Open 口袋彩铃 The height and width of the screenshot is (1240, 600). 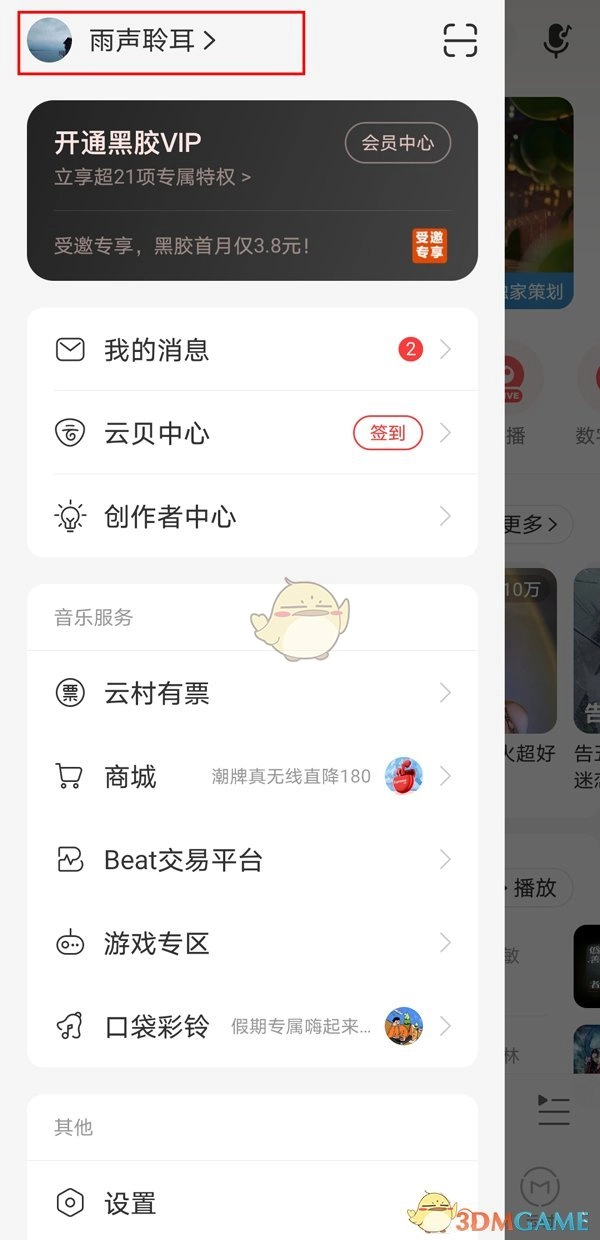252,1026
